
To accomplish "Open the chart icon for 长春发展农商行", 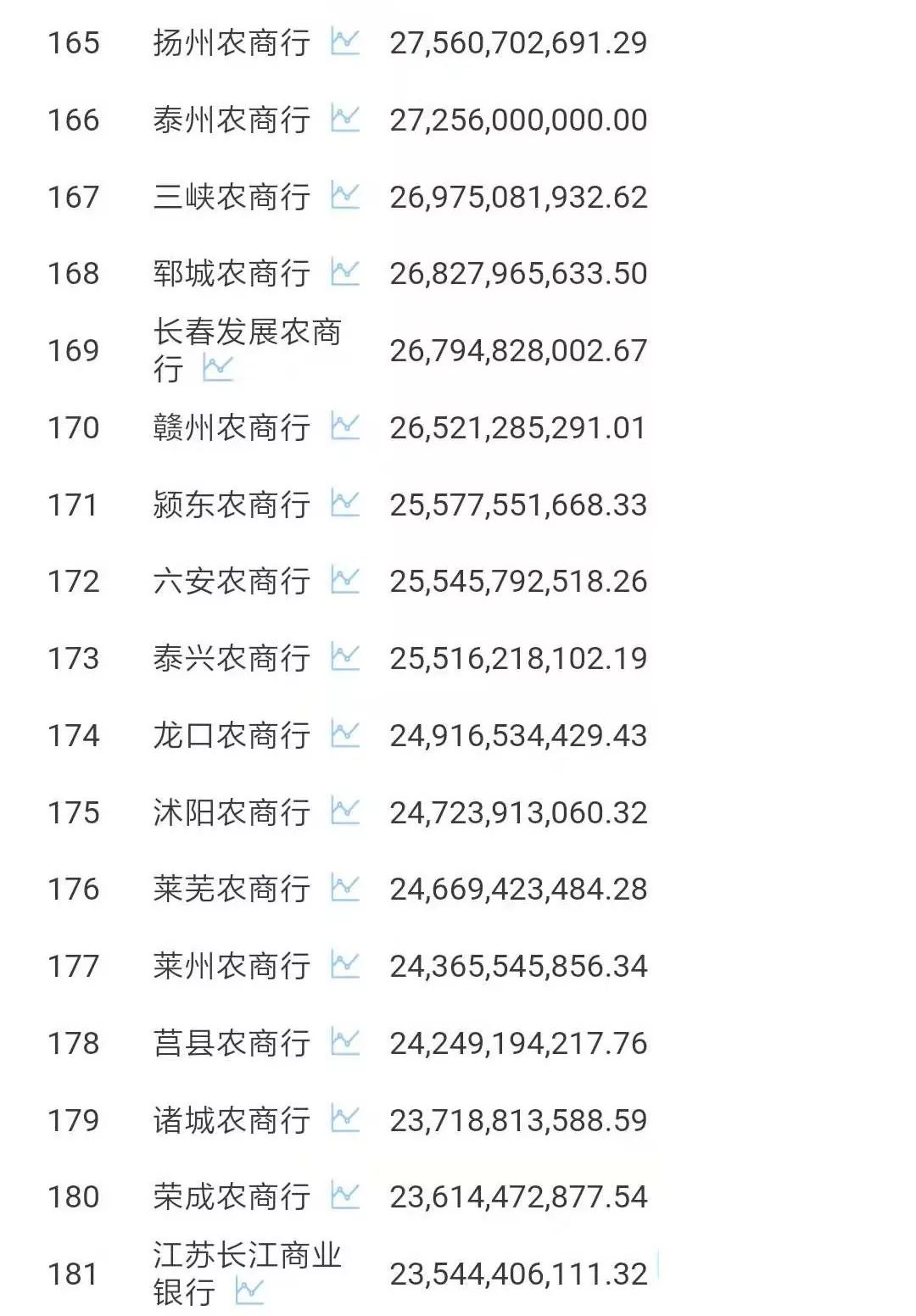I will click(x=218, y=368).
